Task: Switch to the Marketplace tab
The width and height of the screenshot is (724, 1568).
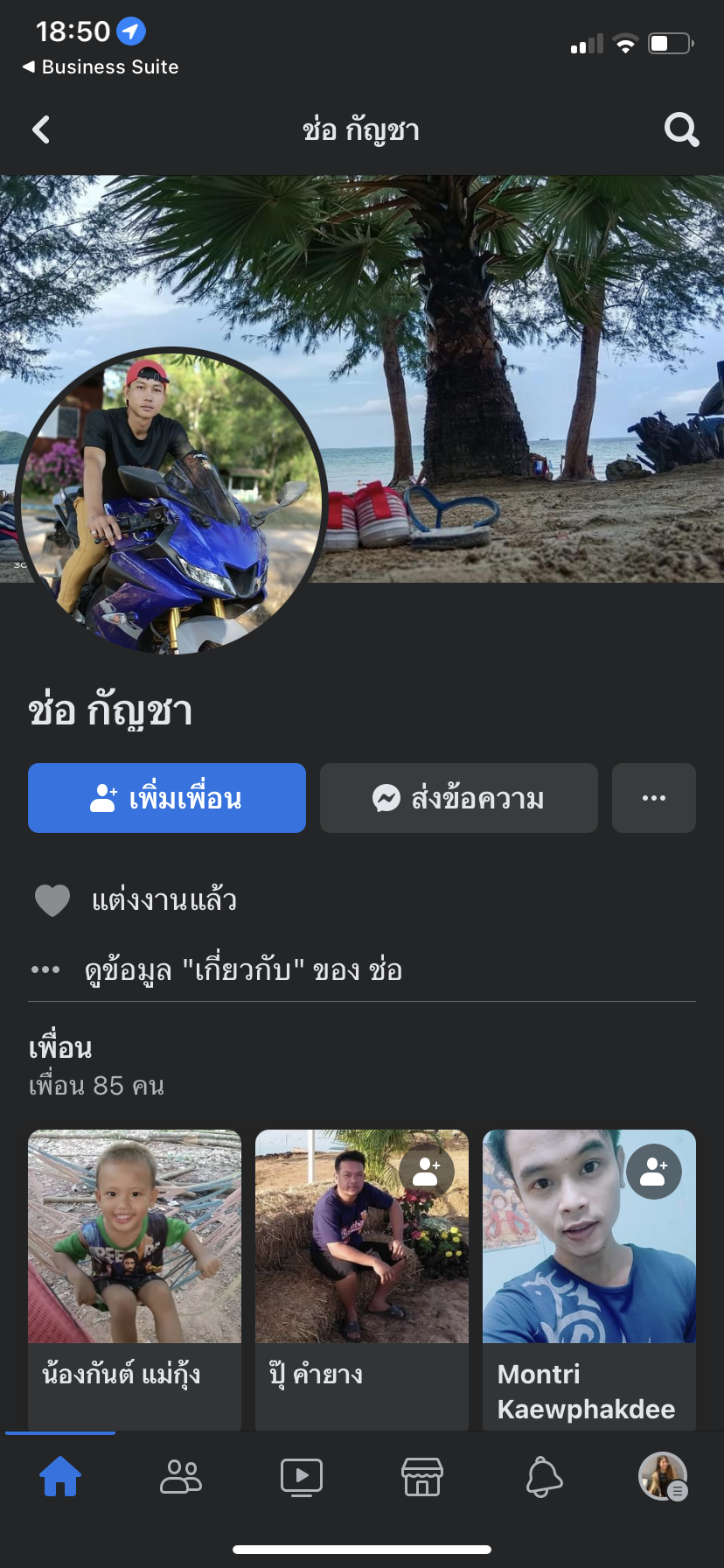Action: [x=422, y=1477]
